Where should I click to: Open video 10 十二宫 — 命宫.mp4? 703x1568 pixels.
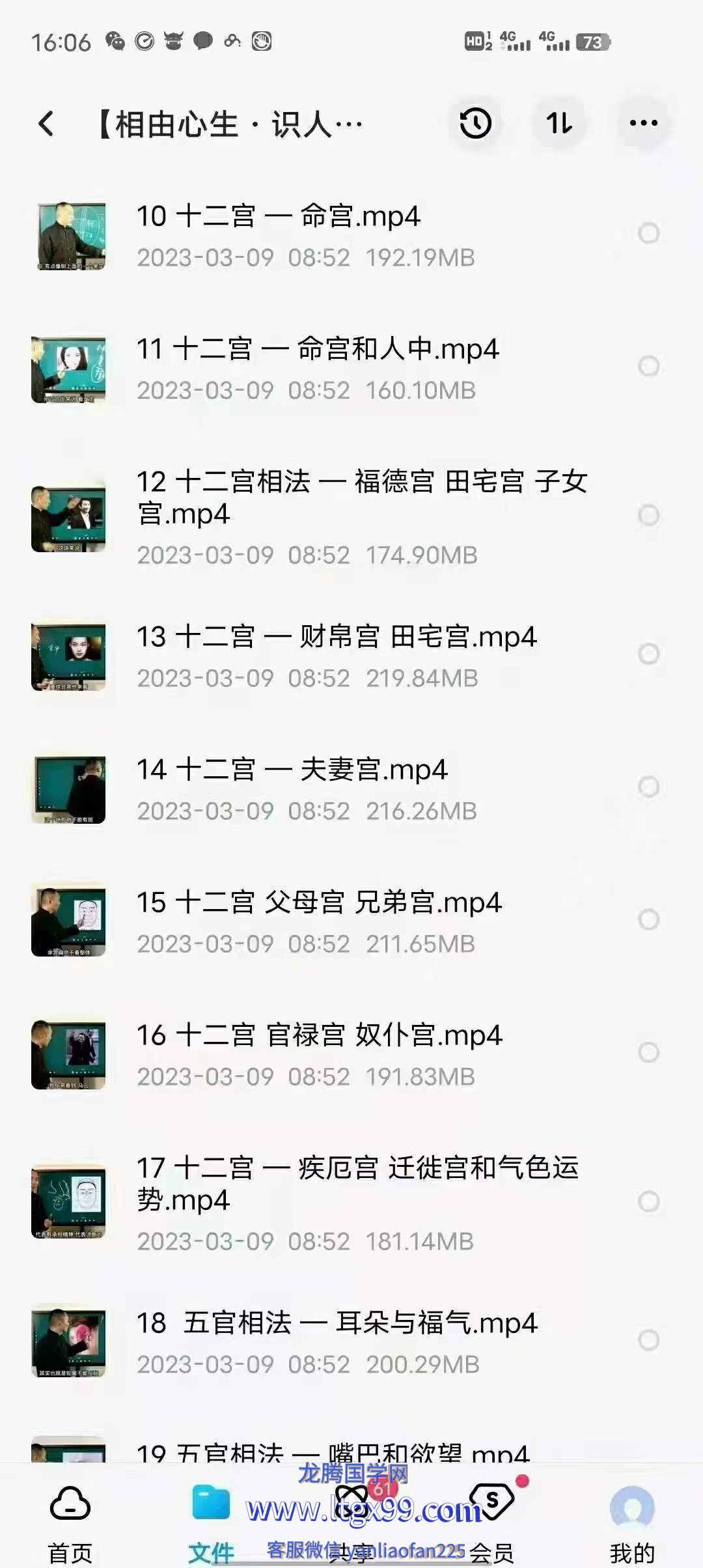coord(279,217)
